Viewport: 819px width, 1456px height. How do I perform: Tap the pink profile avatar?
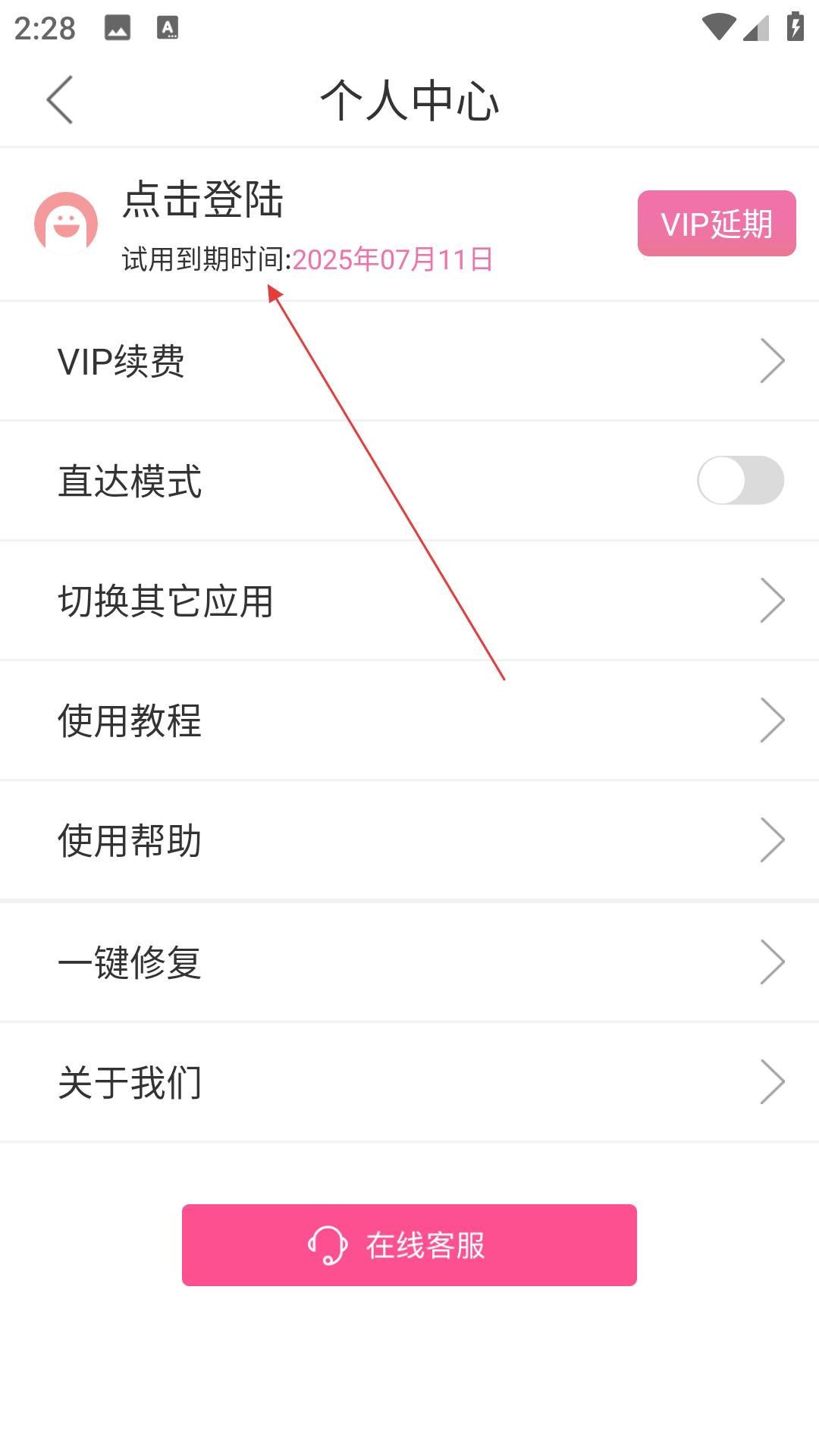coord(66,223)
